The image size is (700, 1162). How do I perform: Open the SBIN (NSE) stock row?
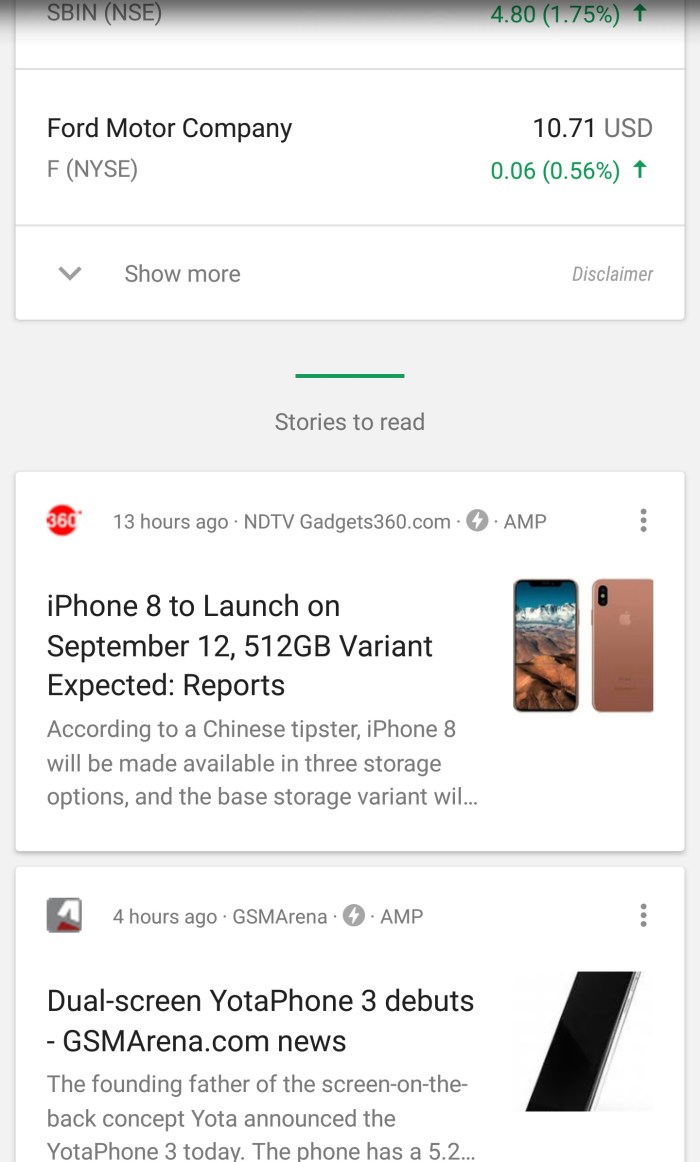[349, 20]
